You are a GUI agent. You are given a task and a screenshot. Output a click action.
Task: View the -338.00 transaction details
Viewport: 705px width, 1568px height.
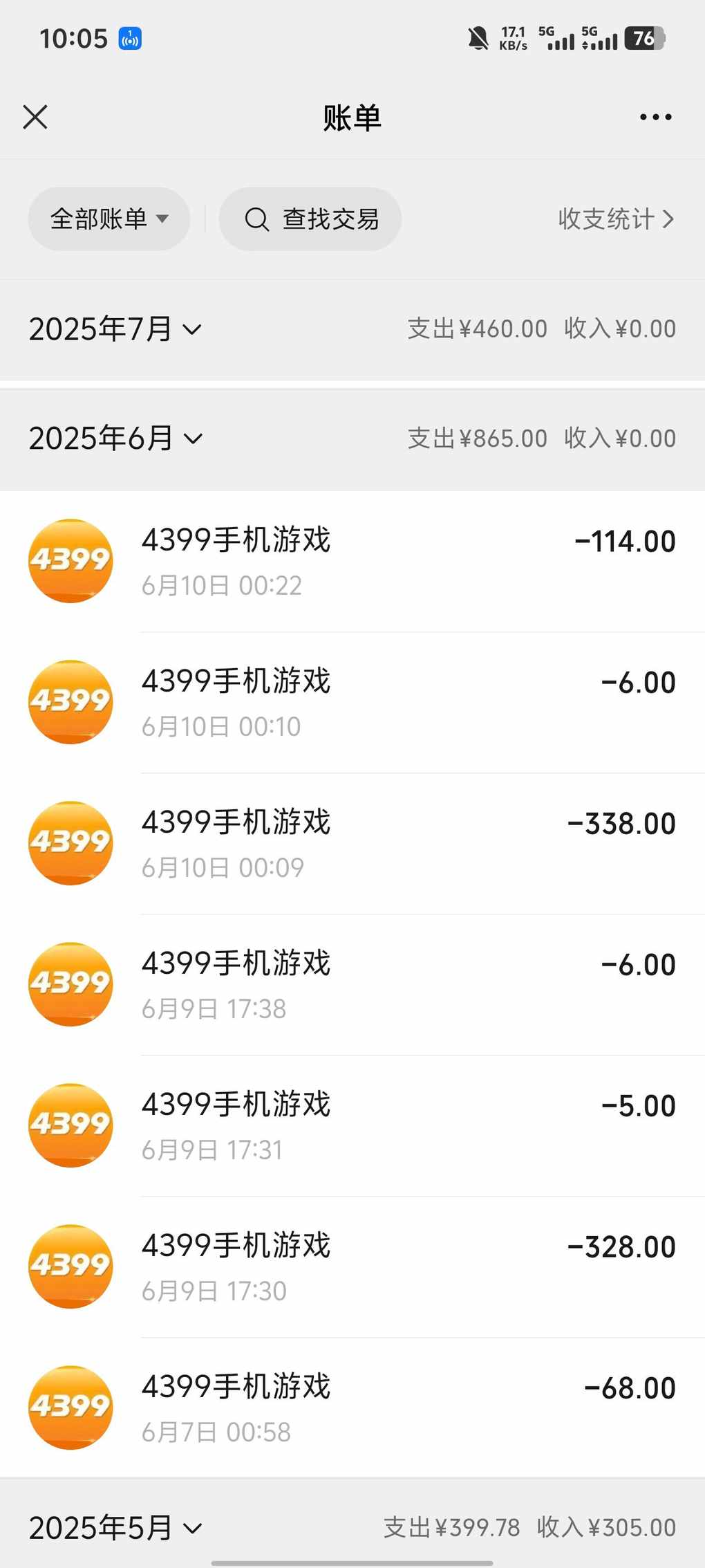[x=352, y=843]
